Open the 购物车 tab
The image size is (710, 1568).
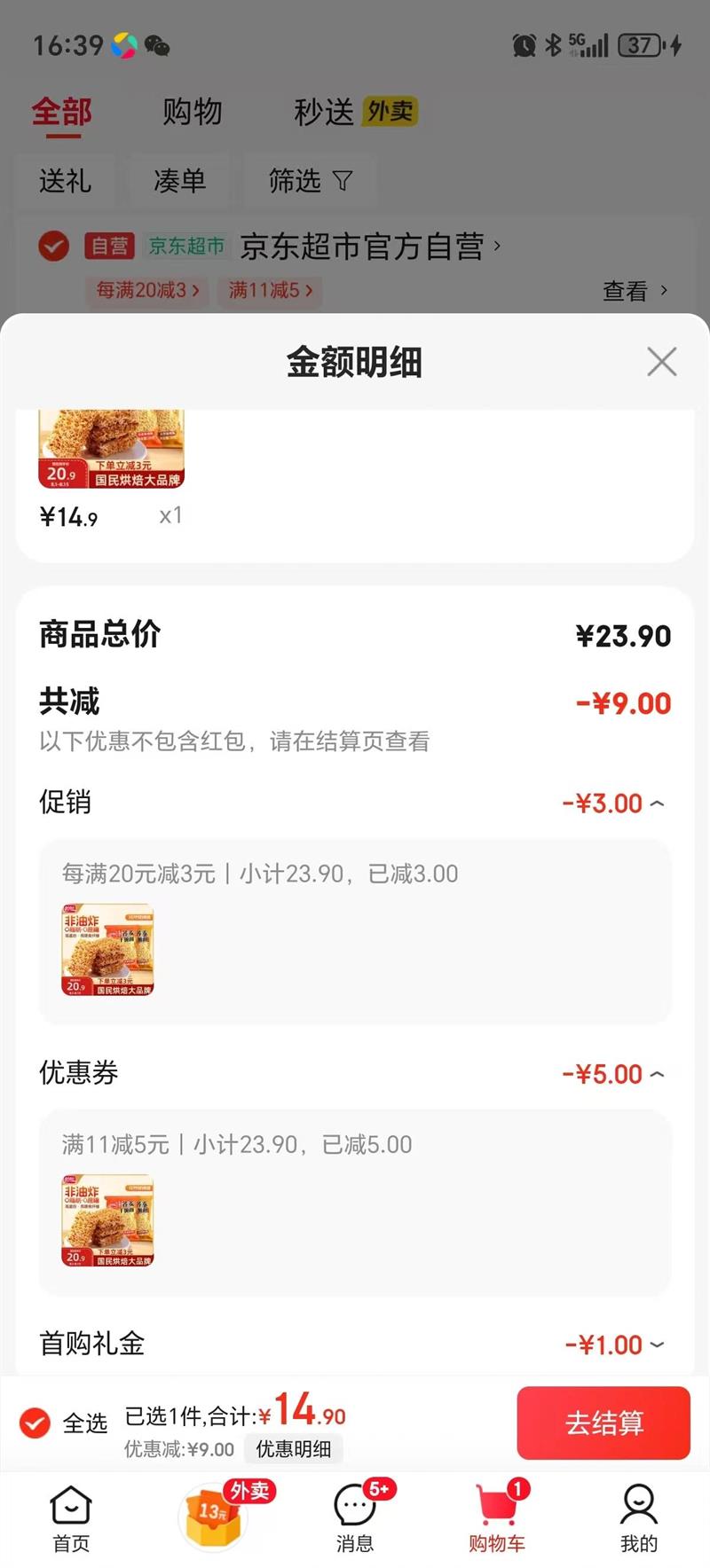coord(497,1518)
